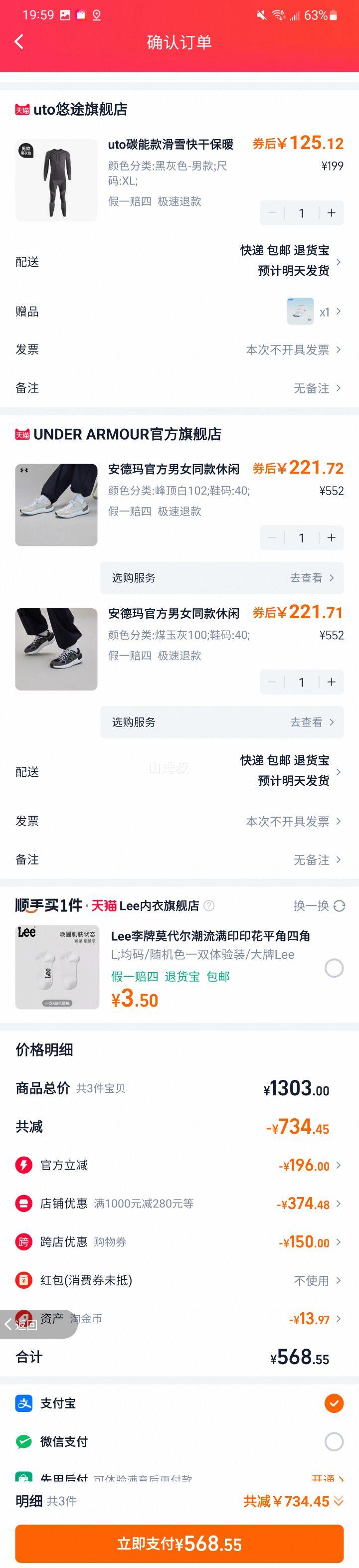Screen dimensions: 359x1568
Task: Select the Lee socks add-on item
Action: point(334,968)
